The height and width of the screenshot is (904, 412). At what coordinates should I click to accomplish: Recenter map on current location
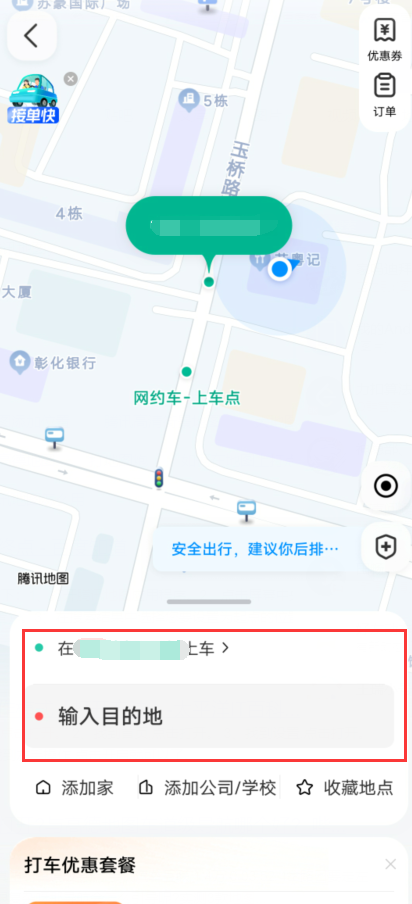385,487
